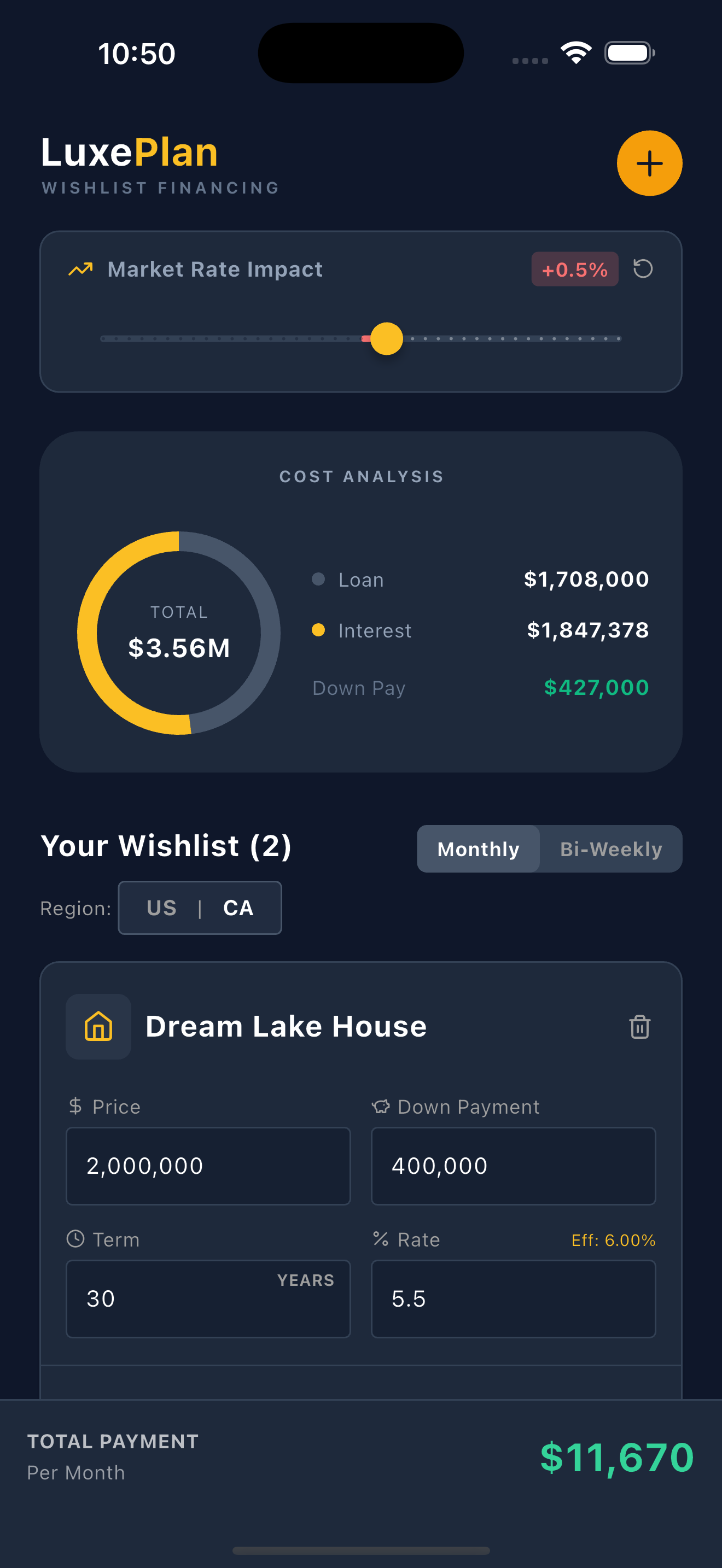722x1568 pixels.
Task: Click the yellow Interest legend dot
Action: [x=318, y=630]
